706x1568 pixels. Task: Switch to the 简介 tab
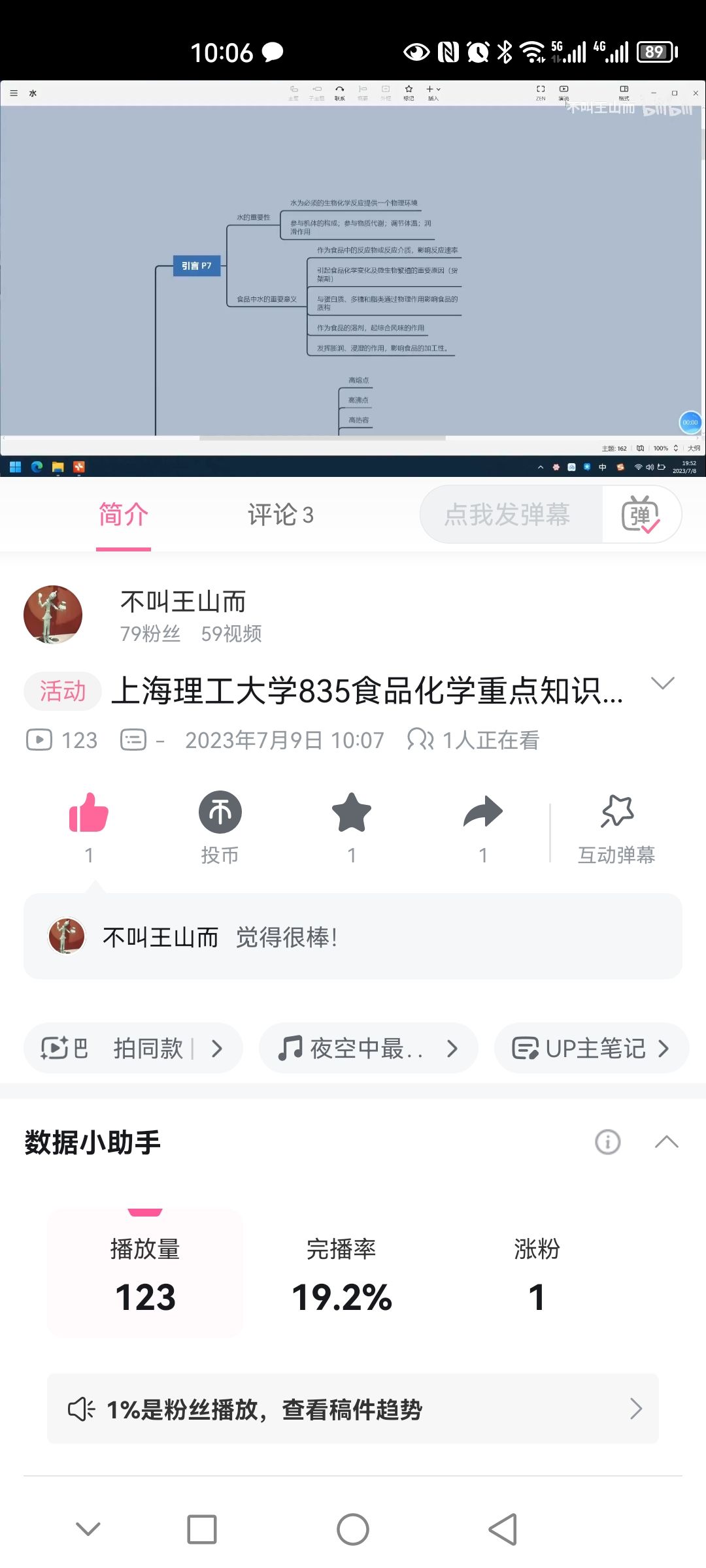[124, 515]
